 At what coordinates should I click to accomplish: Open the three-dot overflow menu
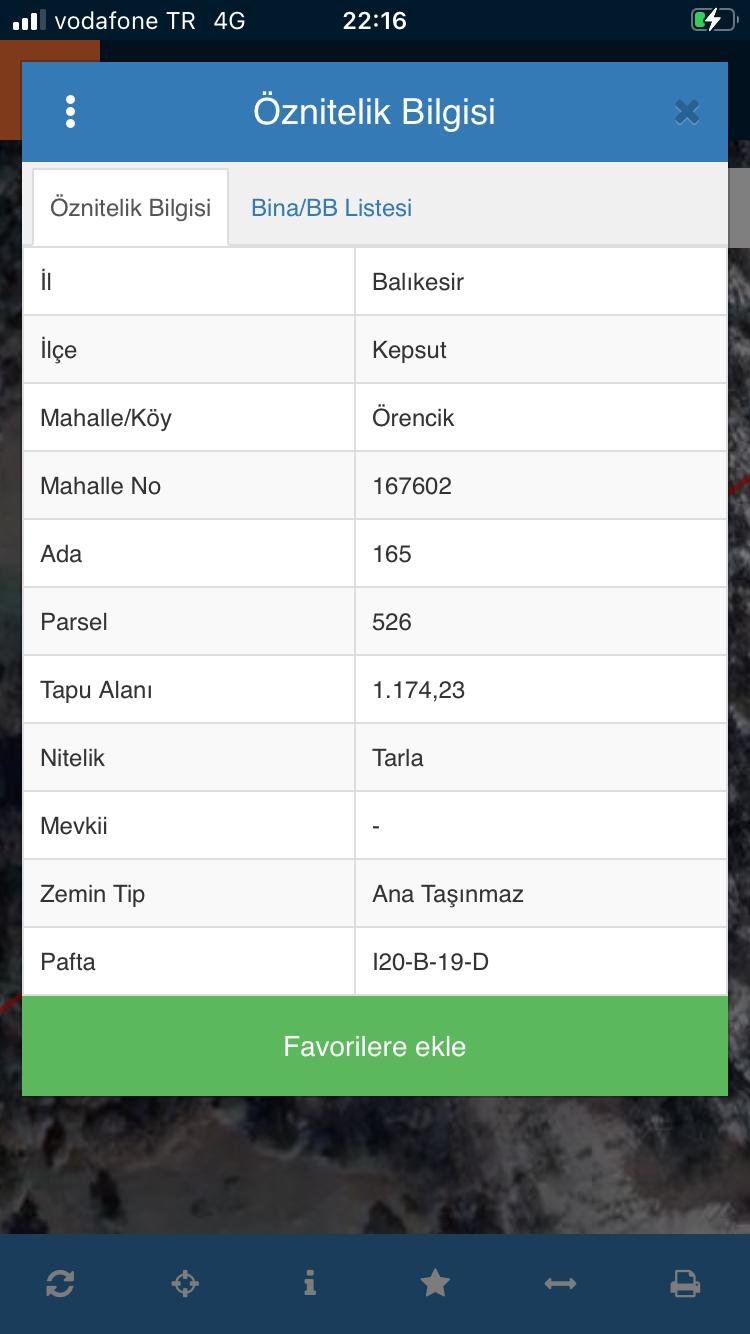pos(70,112)
